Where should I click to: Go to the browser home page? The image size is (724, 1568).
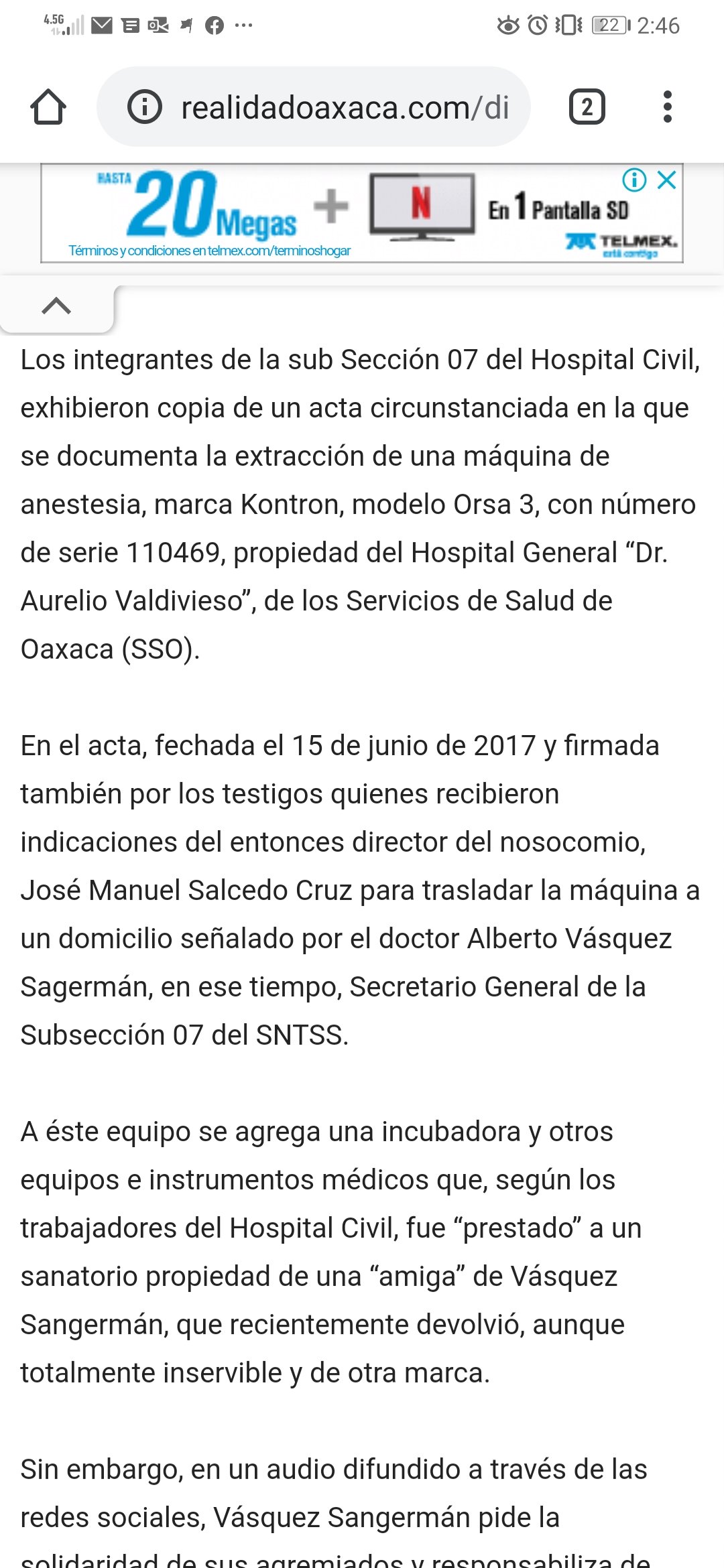point(48,107)
